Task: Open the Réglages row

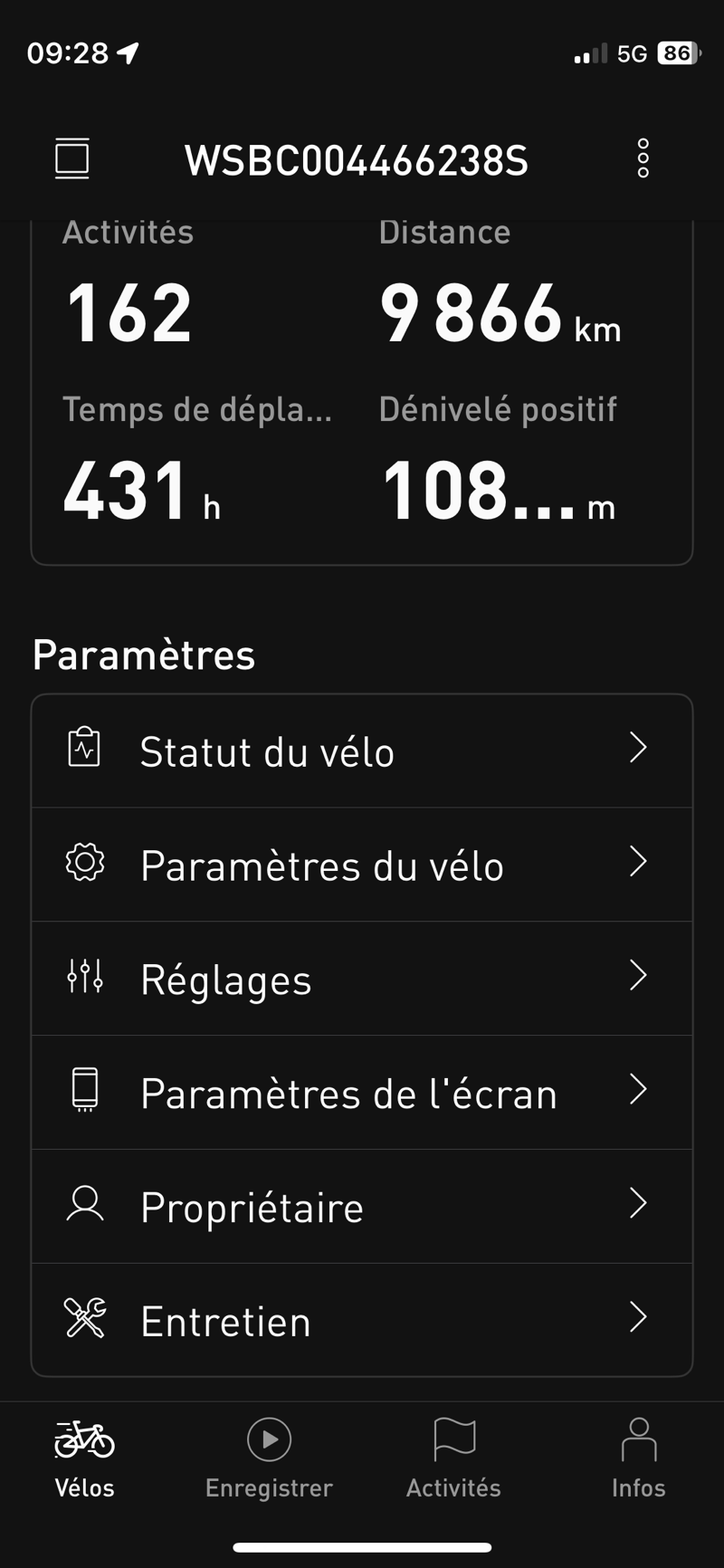Action: tap(362, 980)
